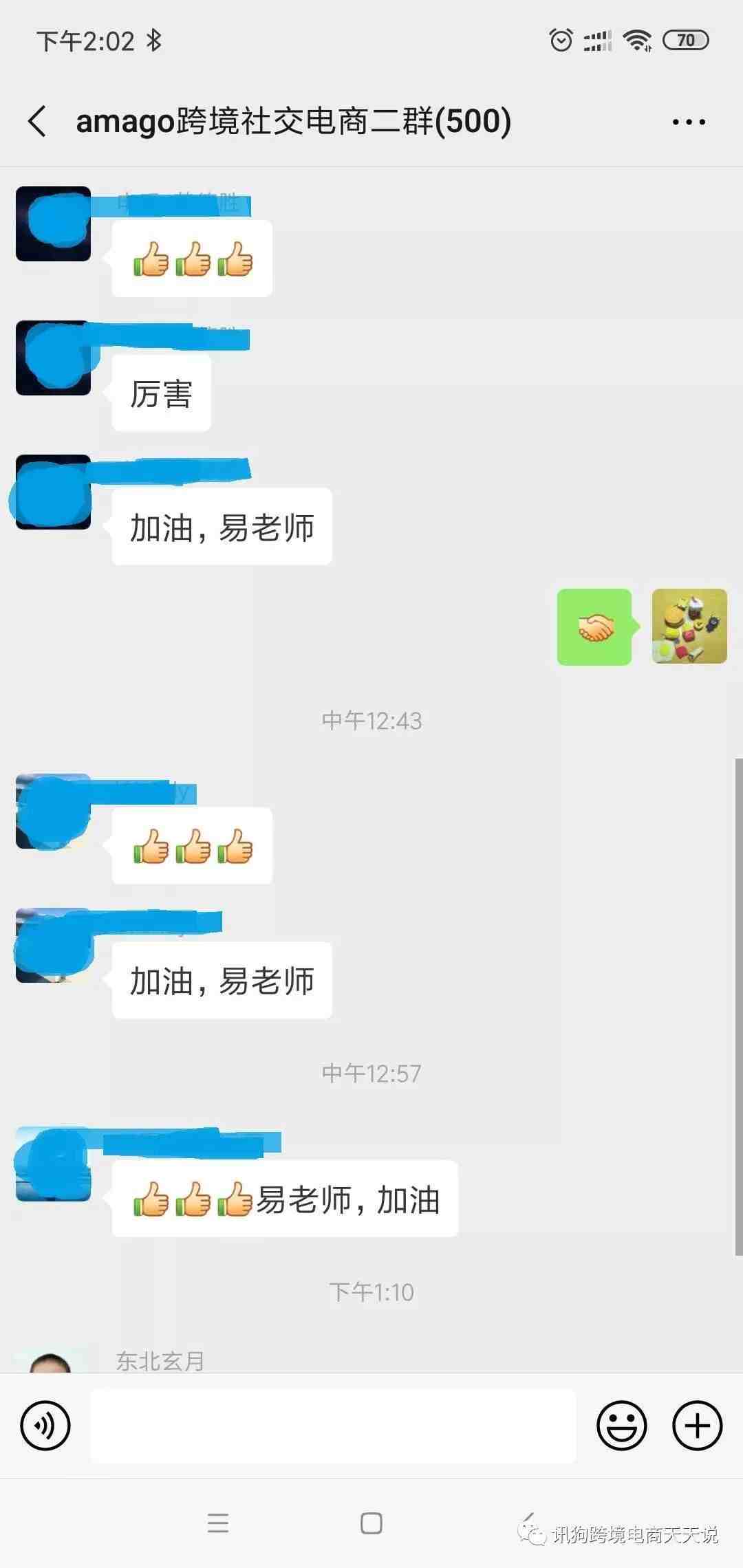
Task: Tap the avatar beside the 厉害 message
Action: 54,358
